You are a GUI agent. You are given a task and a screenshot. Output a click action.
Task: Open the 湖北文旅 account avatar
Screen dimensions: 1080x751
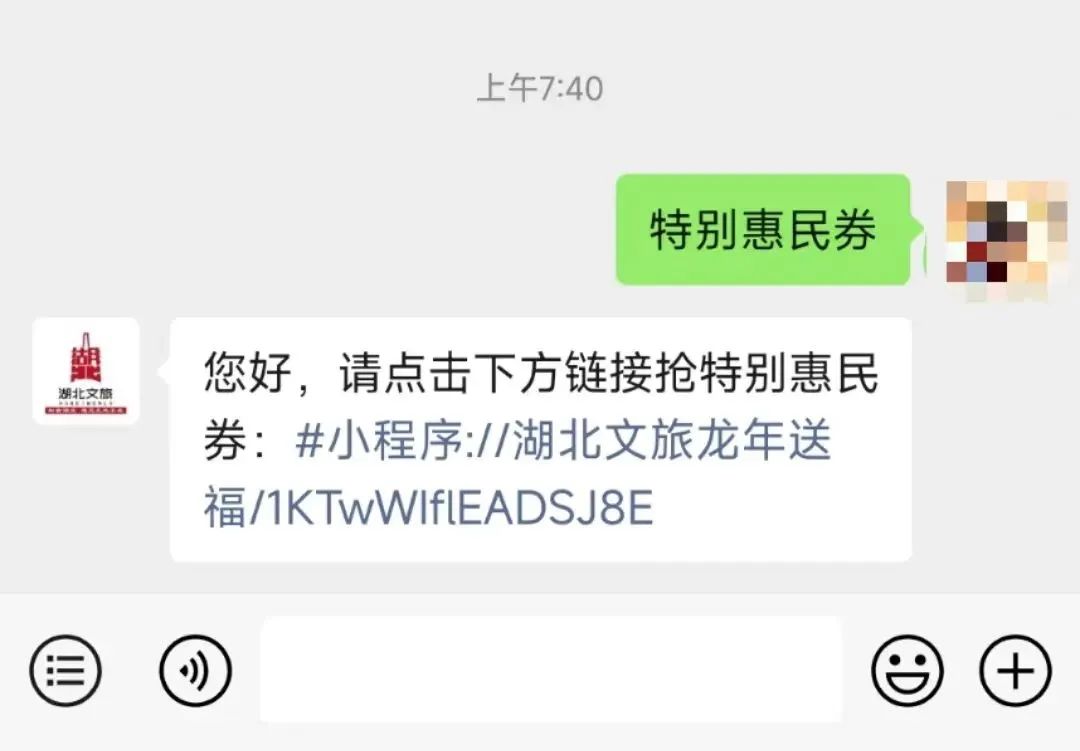point(86,371)
